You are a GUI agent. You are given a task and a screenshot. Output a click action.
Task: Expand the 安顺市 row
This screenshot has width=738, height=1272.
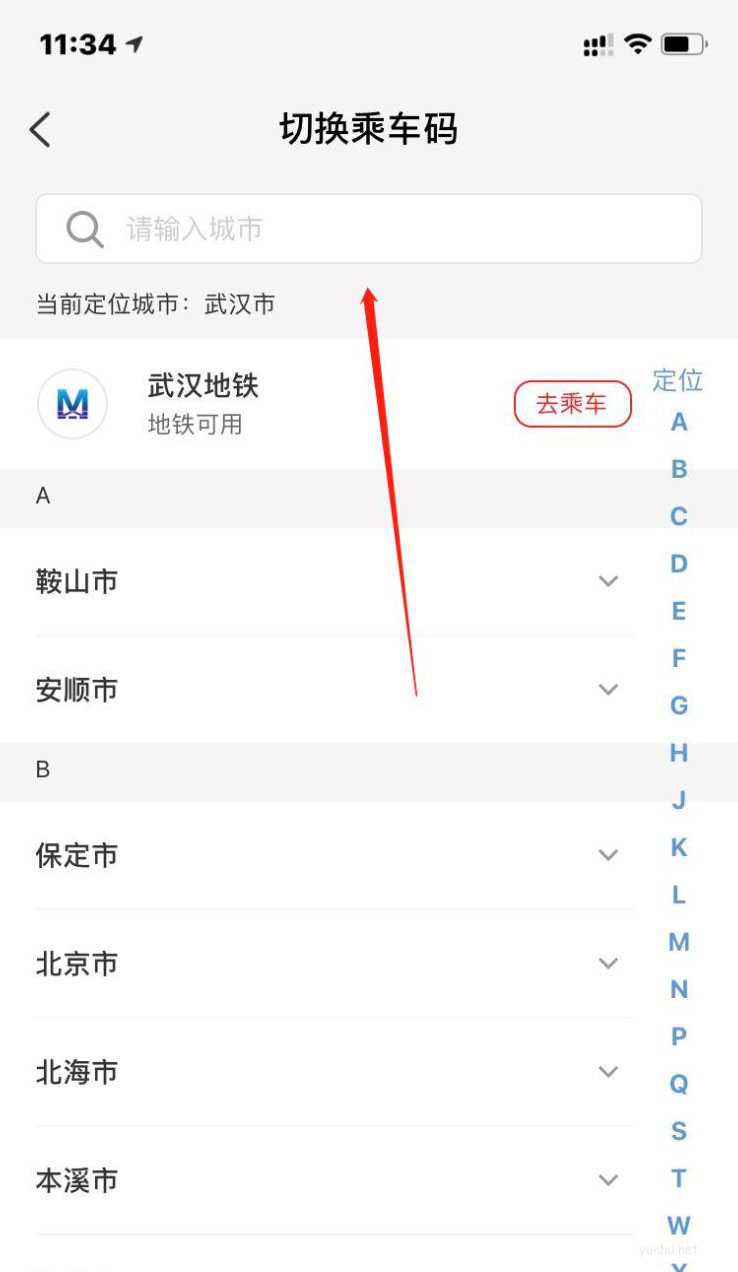[607, 689]
